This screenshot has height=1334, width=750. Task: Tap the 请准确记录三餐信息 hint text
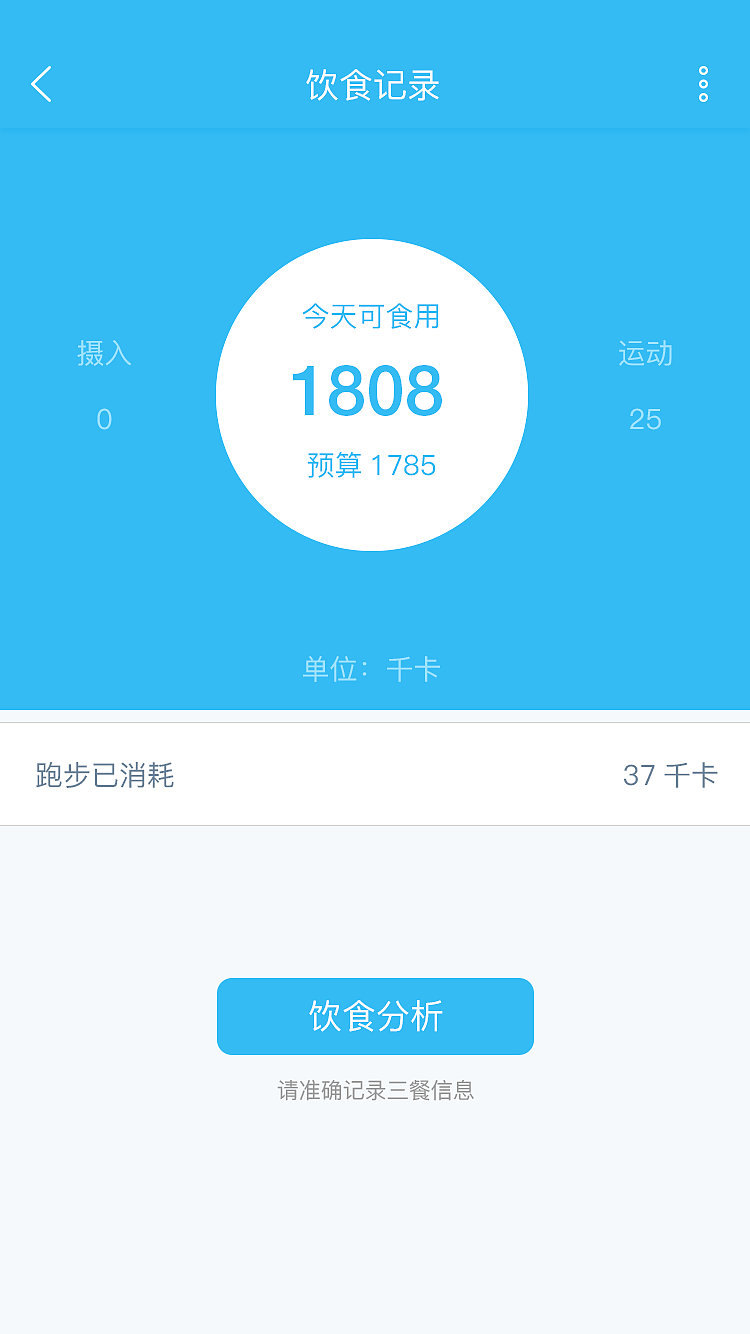[x=375, y=1090]
